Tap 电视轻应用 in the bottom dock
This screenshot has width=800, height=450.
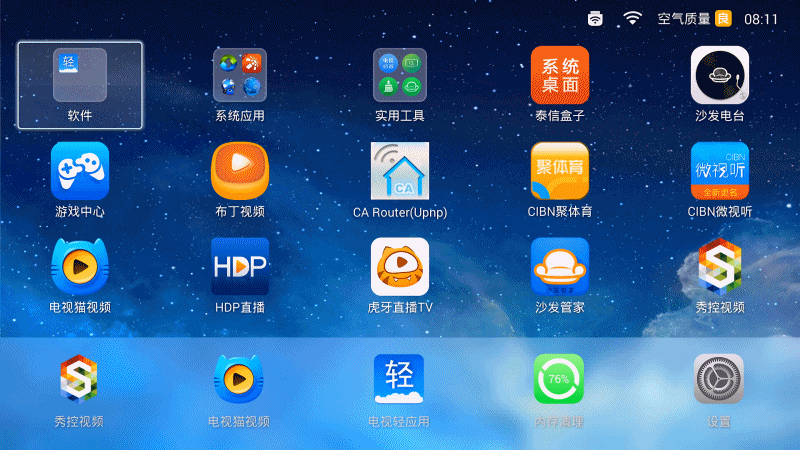pyautogui.click(x=399, y=380)
